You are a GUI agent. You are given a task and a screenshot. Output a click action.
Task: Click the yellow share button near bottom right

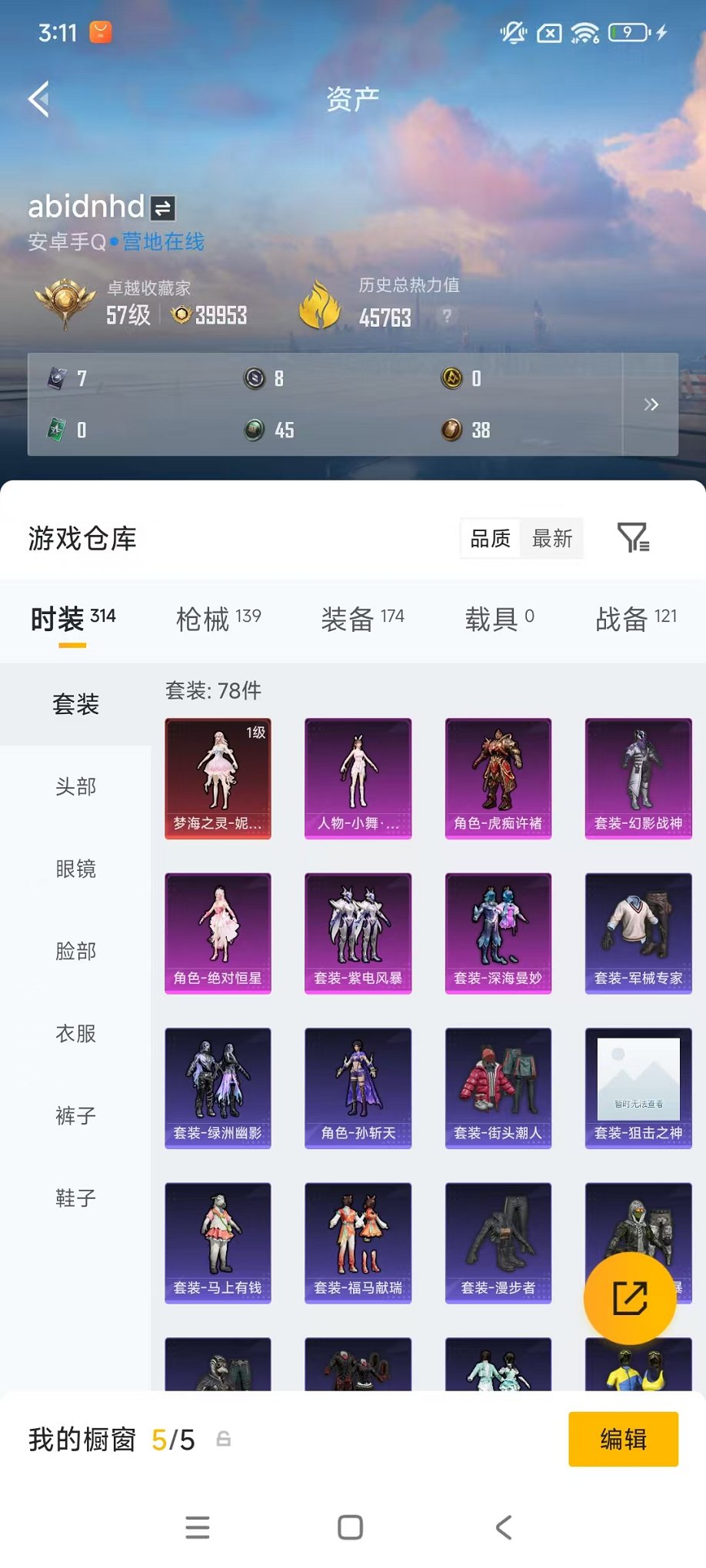(631, 1297)
